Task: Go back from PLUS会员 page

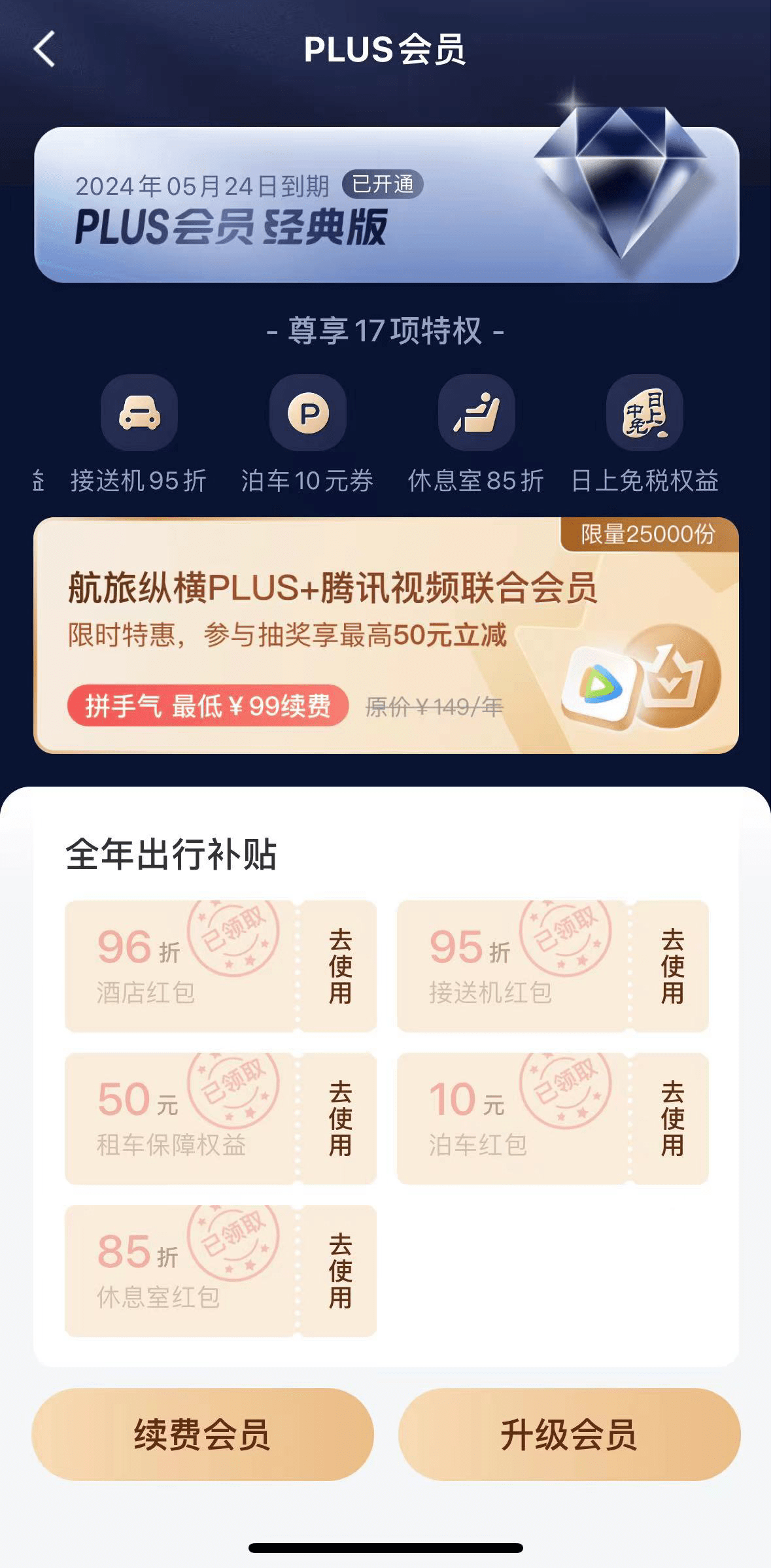Action: click(44, 50)
